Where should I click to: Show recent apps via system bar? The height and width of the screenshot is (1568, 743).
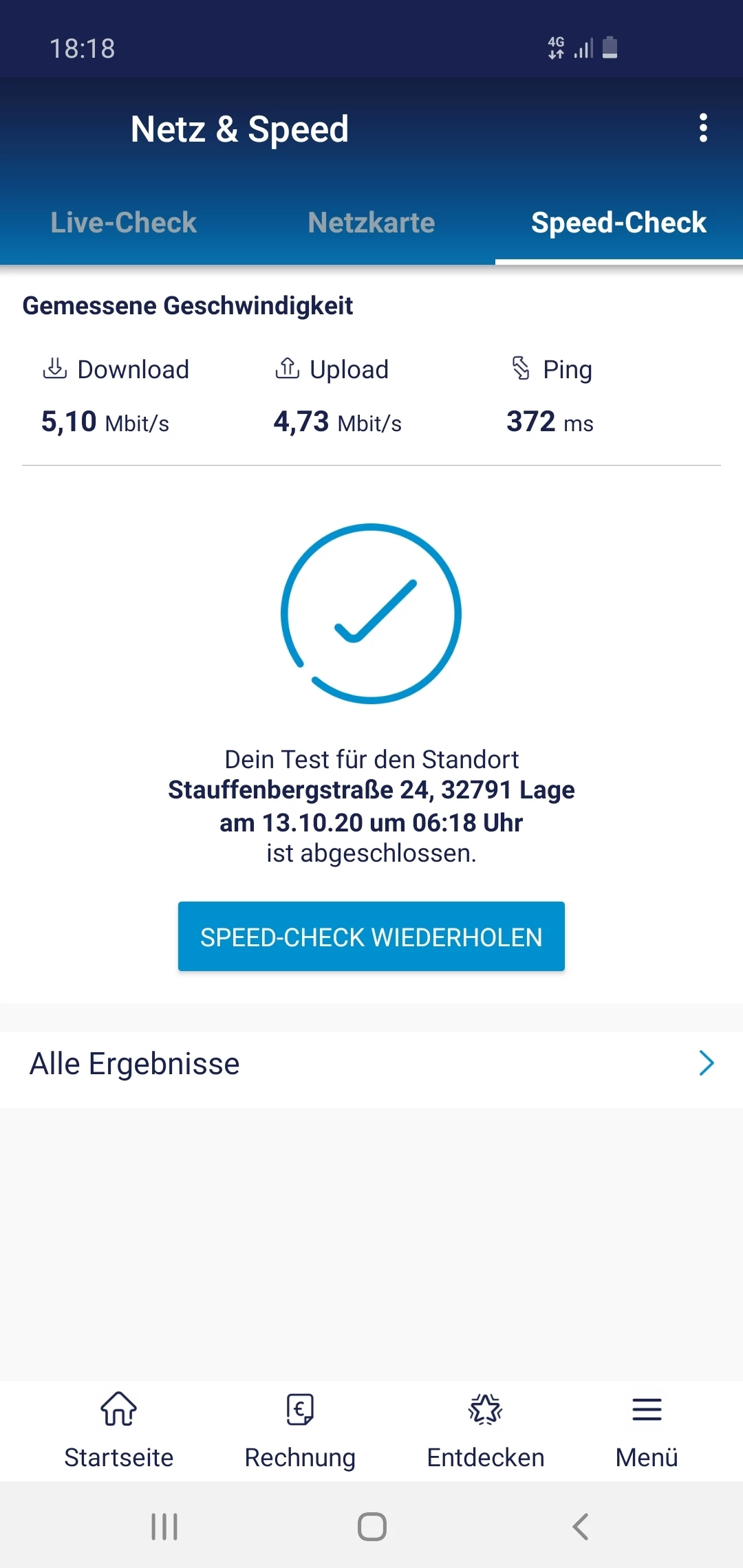point(164,1527)
